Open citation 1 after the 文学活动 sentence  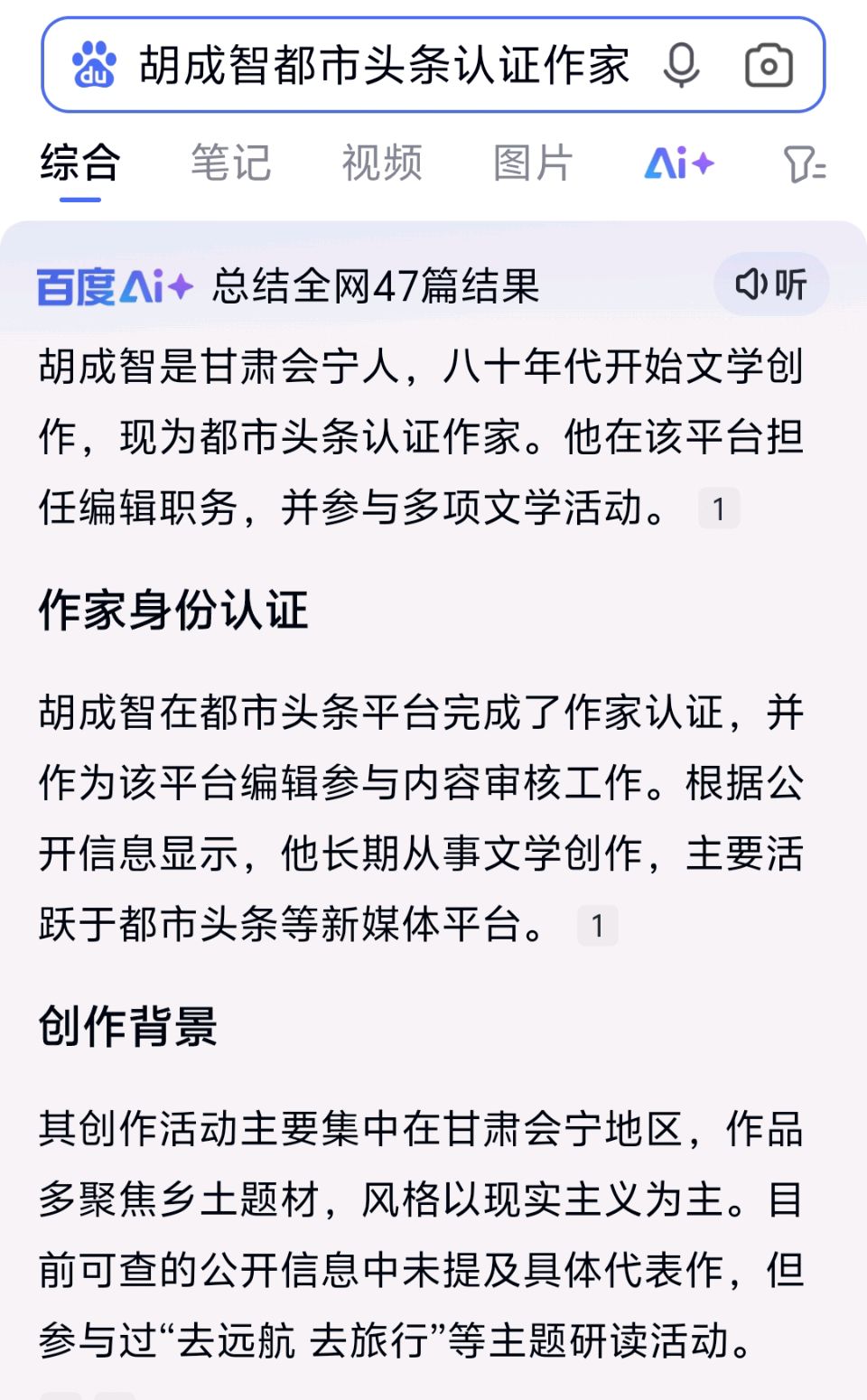(719, 509)
